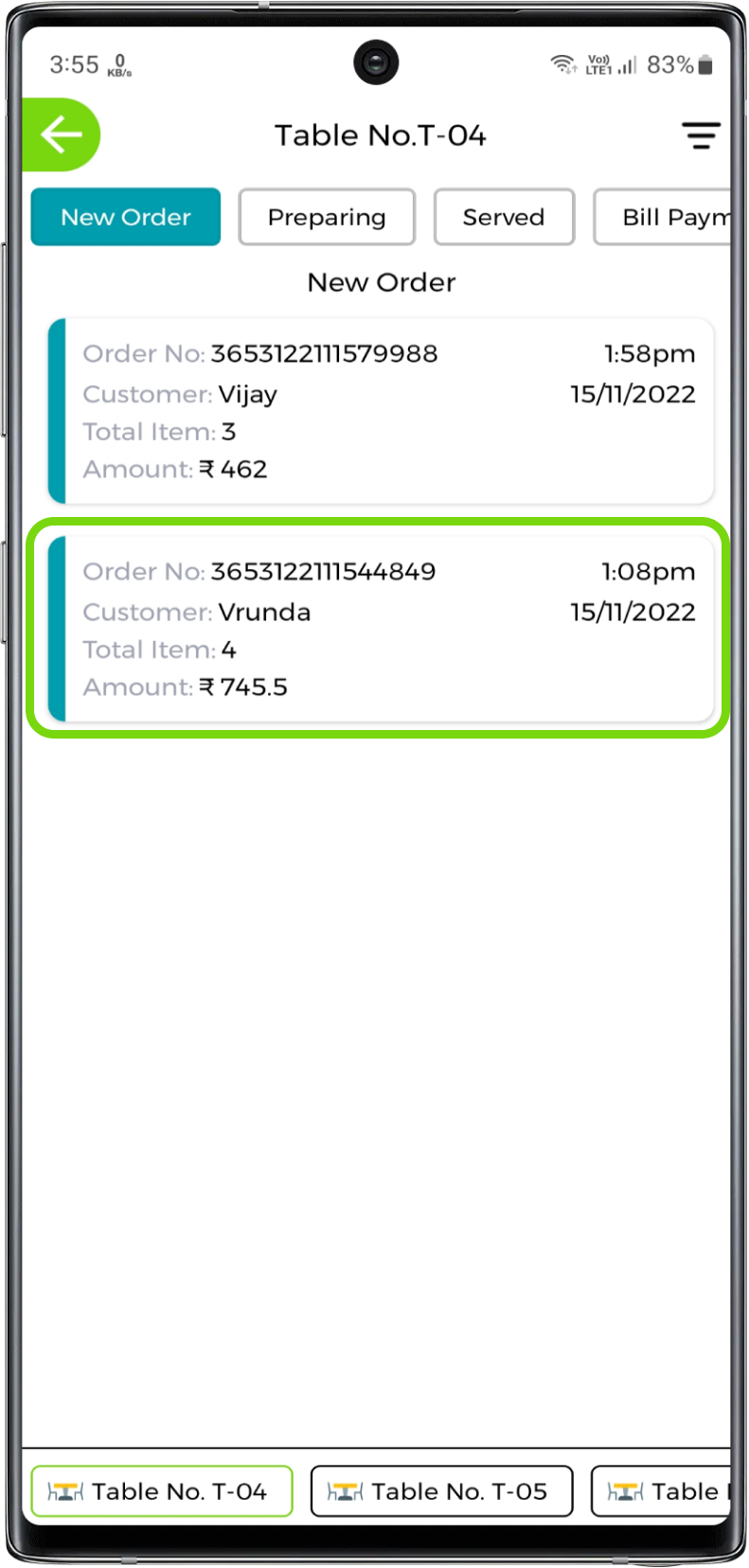Open the Bill Payment tab

click(663, 217)
